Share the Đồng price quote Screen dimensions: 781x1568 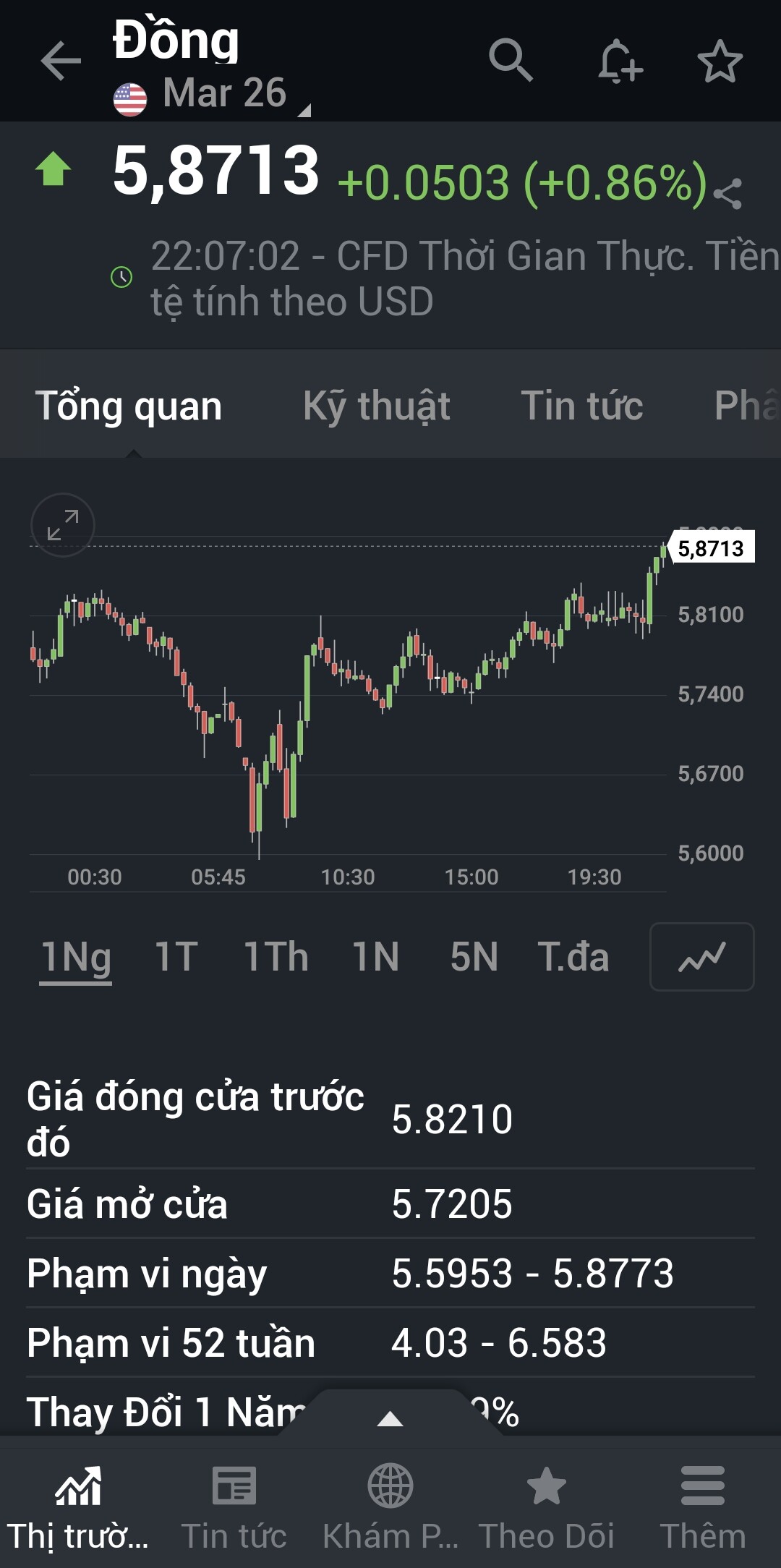pos(727,194)
